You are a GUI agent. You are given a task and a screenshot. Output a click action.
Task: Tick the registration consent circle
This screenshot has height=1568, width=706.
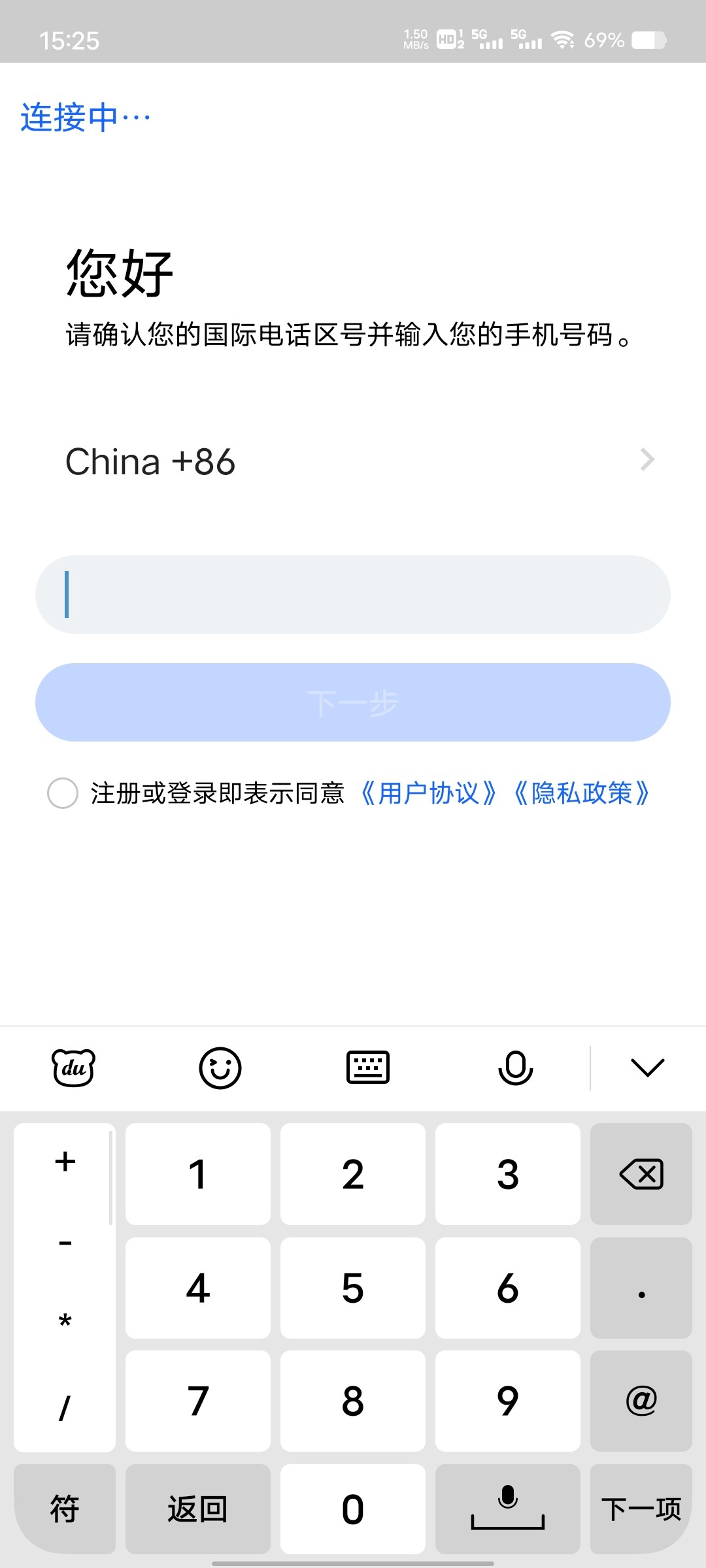pos(63,794)
